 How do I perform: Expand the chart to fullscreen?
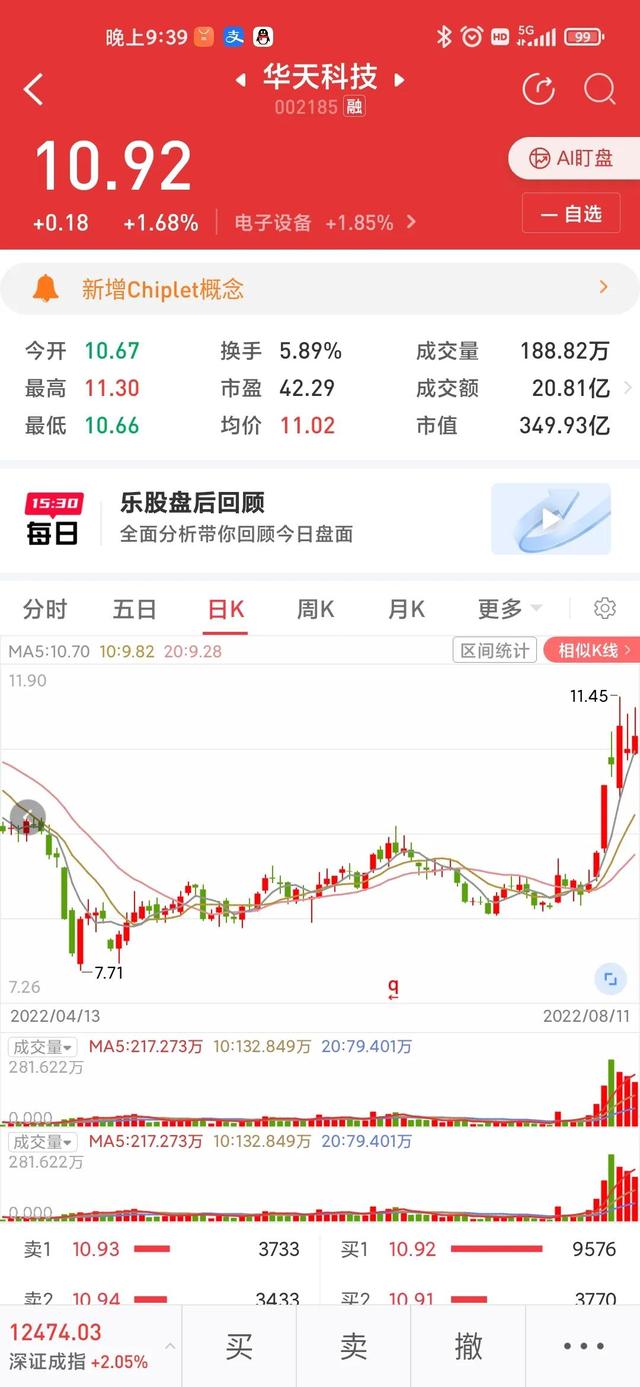pyautogui.click(x=610, y=979)
